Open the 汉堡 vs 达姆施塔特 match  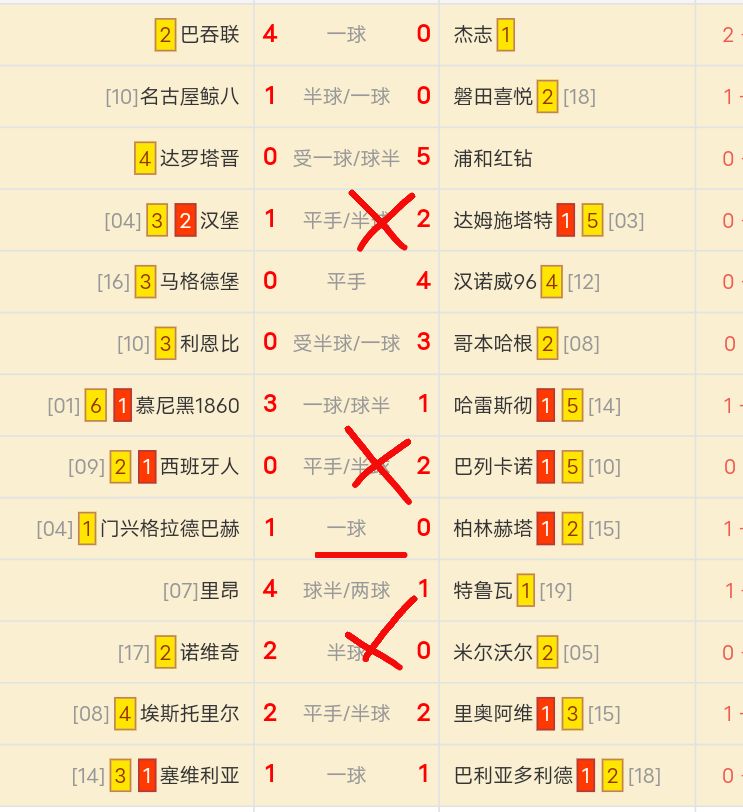(x=346, y=221)
